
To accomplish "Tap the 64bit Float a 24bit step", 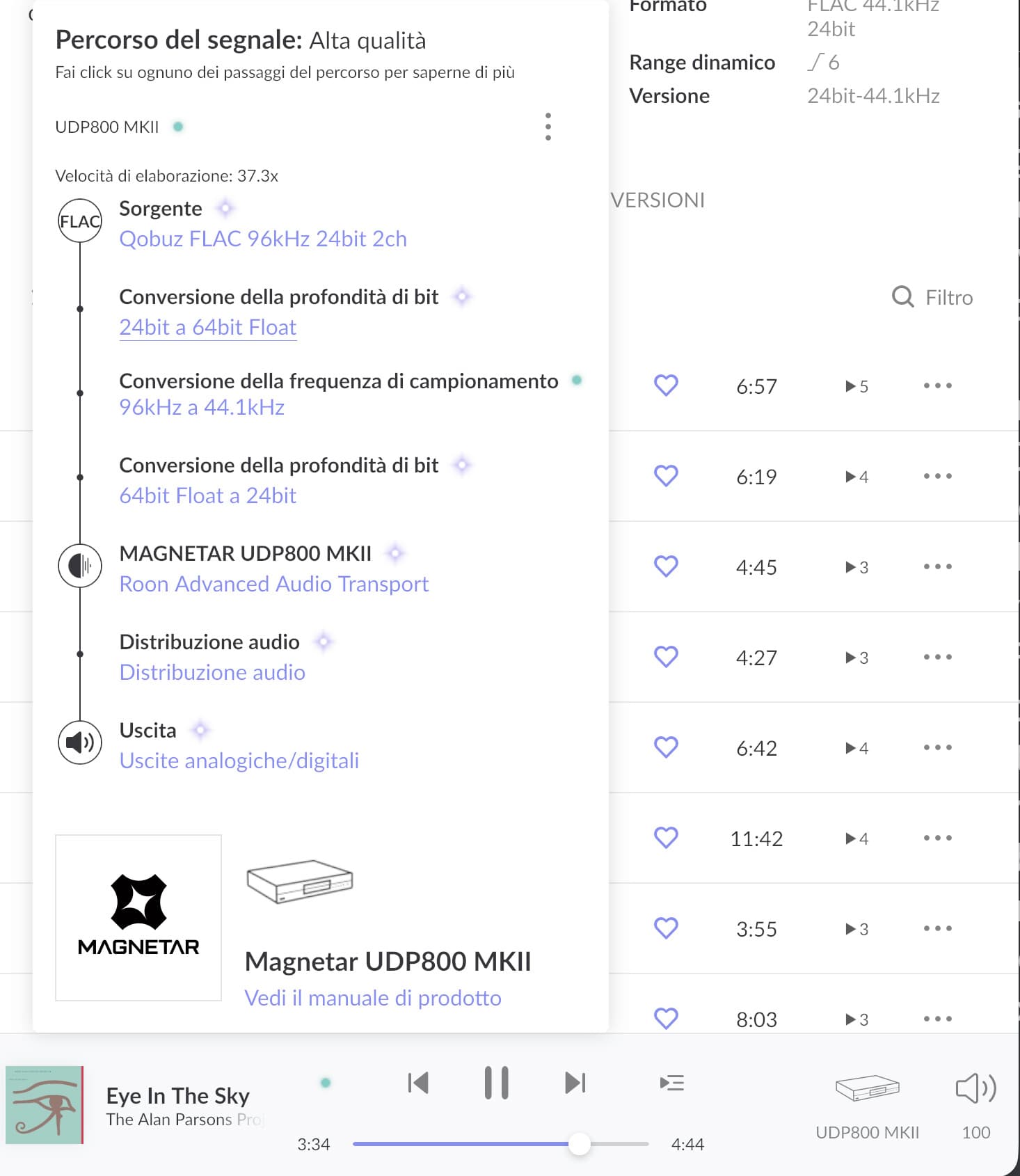I will (207, 495).
